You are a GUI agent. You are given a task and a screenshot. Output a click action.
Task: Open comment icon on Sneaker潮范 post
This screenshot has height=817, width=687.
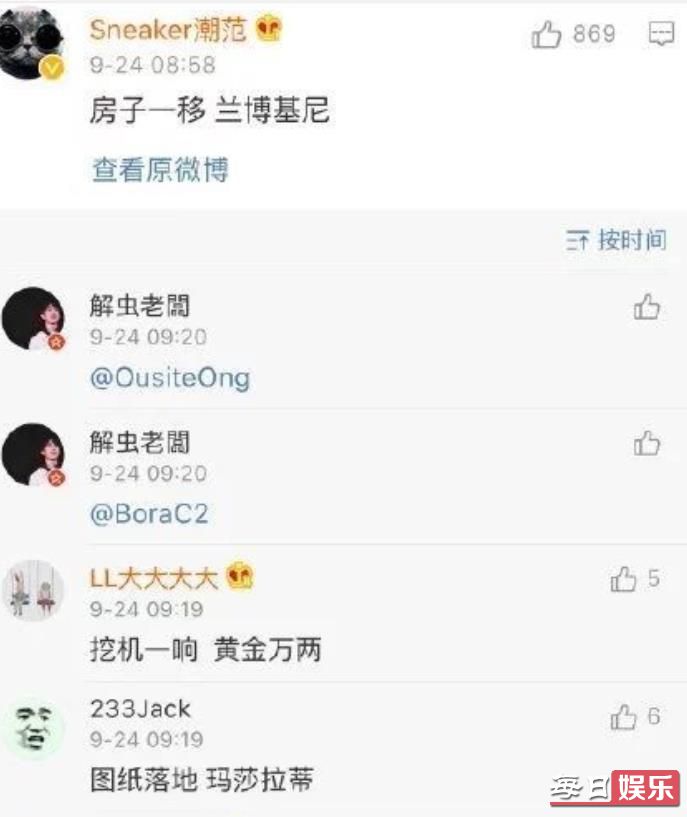click(661, 35)
